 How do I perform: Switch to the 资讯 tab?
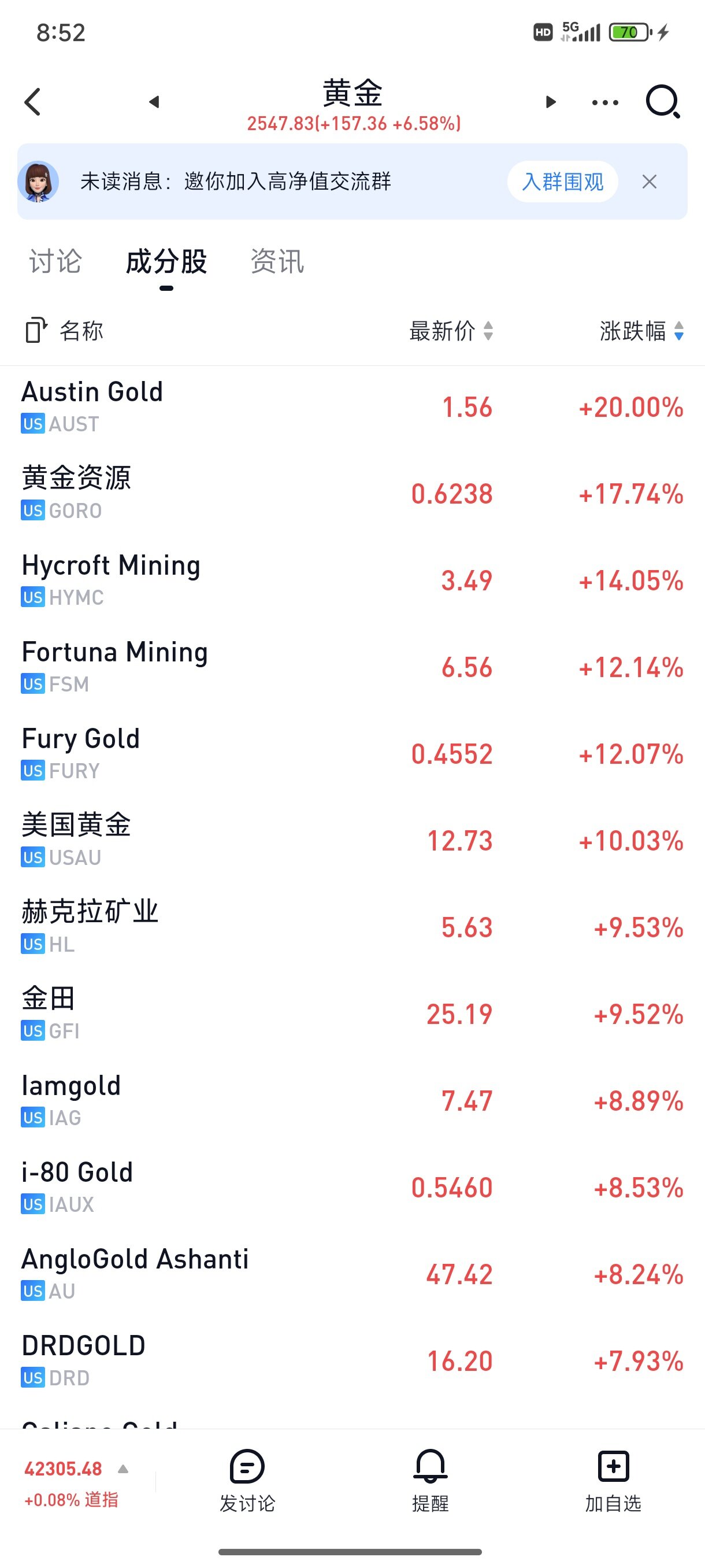[277, 262]
